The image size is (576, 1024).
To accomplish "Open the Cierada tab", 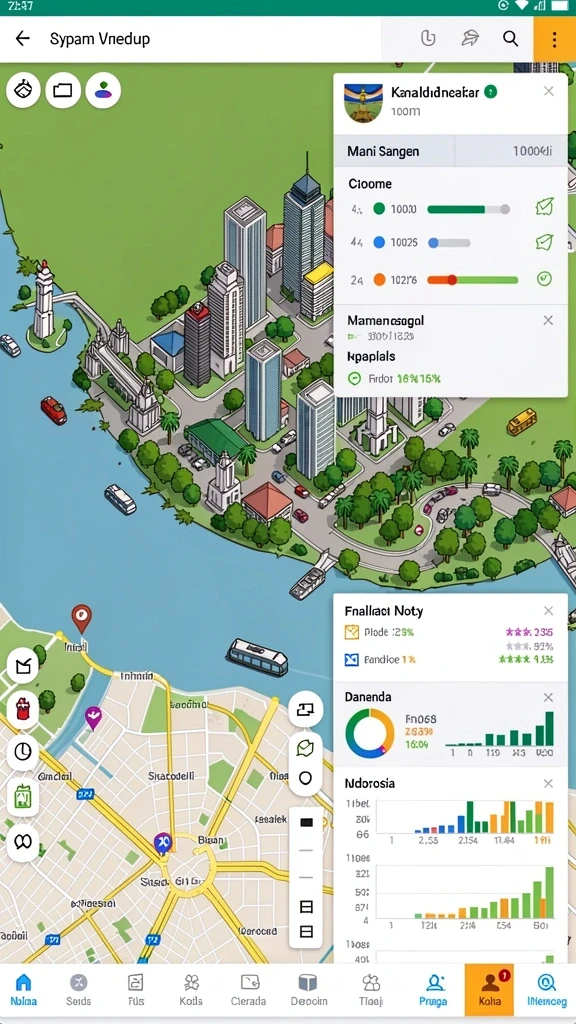I will tap(248, 989).
